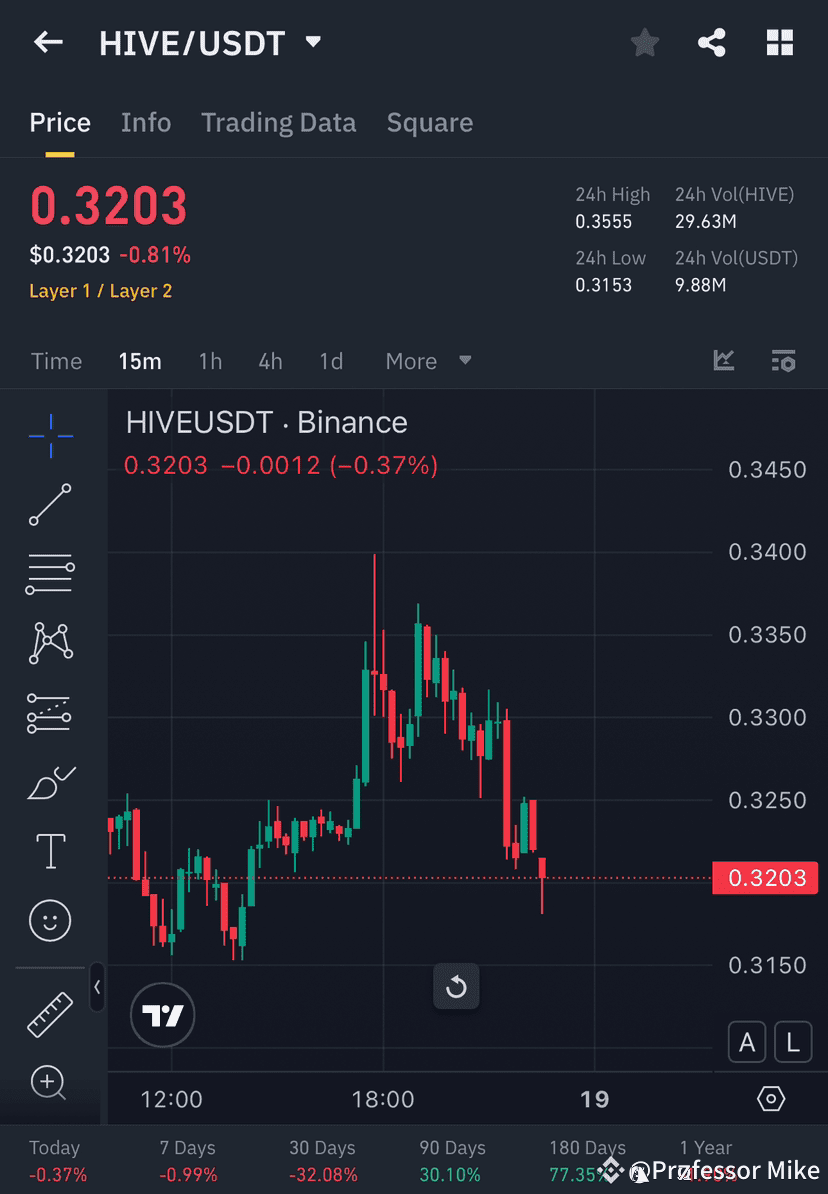Tap the TradingView logo on the chart
Viewport: 828px width, 1194px height.
click(161, 1015)
